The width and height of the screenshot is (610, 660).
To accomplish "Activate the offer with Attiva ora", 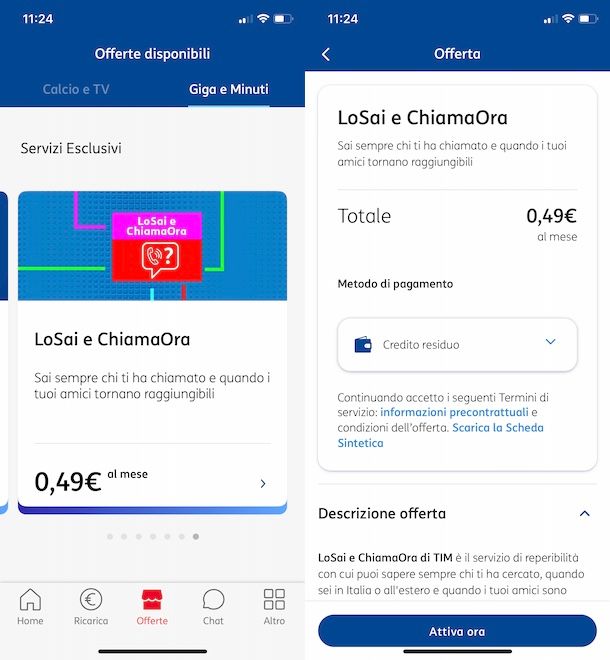I will click(x=457, y=631).
